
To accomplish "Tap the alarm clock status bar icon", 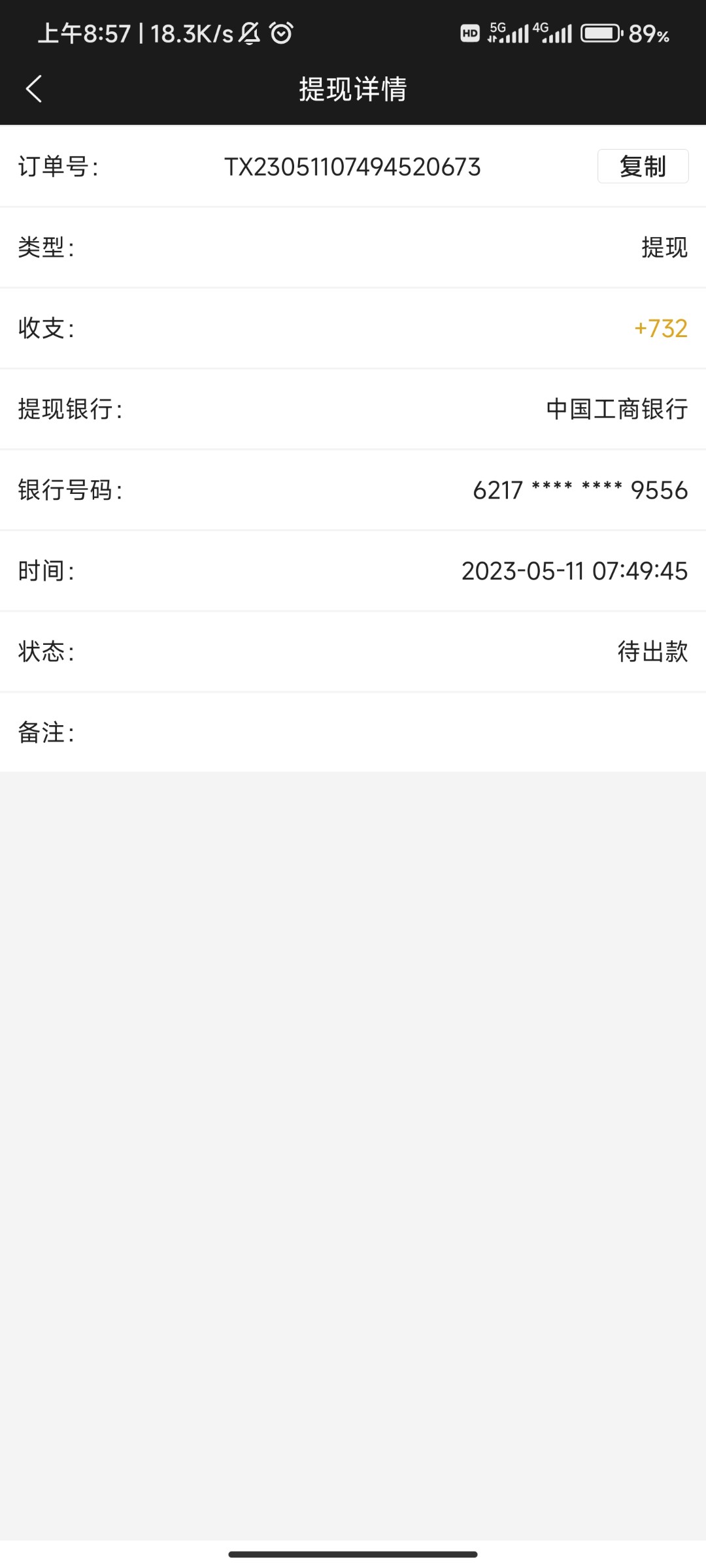I will [x=280, y=34].
